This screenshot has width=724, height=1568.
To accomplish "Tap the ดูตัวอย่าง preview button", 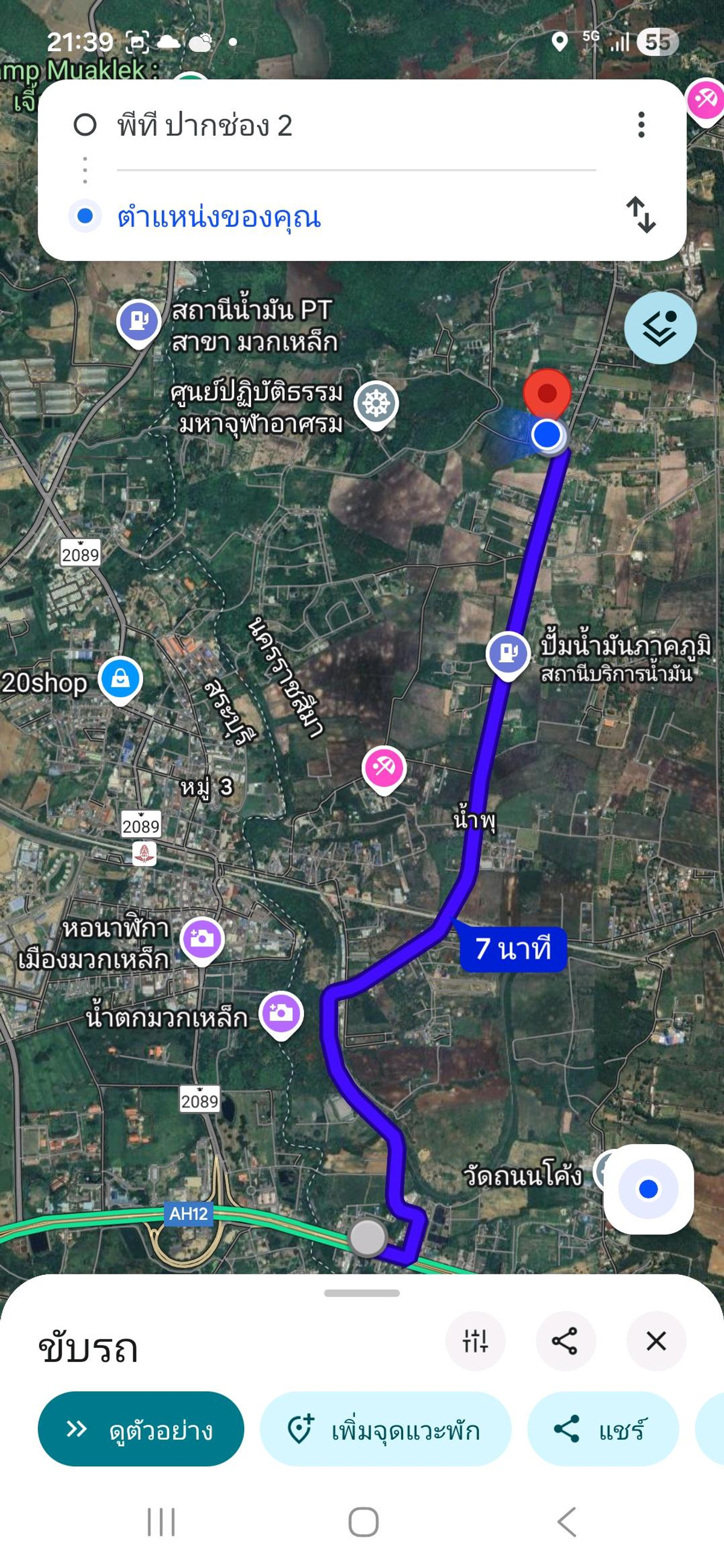I will coord(141,1429).
